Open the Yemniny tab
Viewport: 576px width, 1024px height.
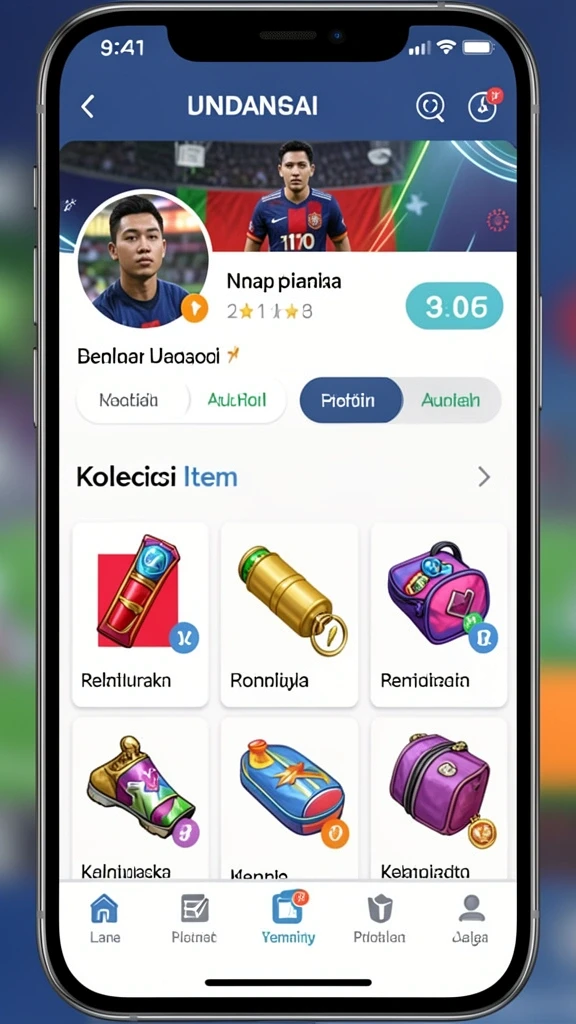pos(288,920)
